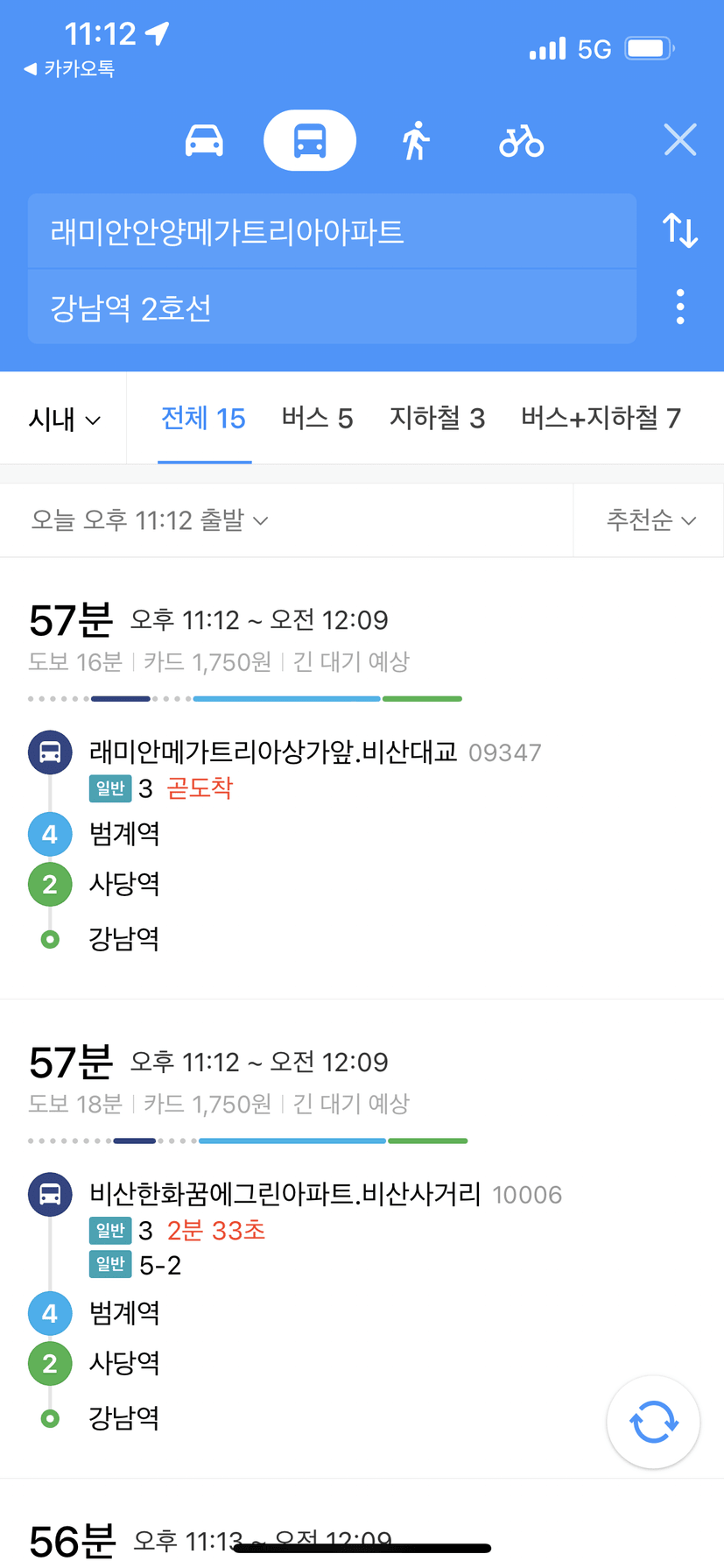Close the route search screen
This screenshot has width=724, height=1568.
pos(680,140)
